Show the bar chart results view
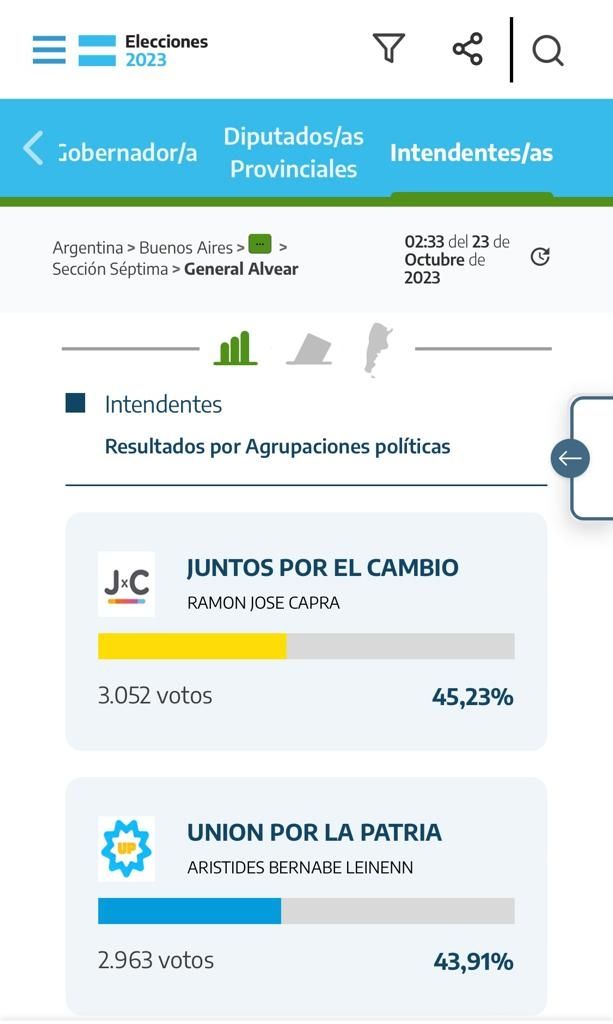This screenshot has width=613, height=1024. [235, 349]
